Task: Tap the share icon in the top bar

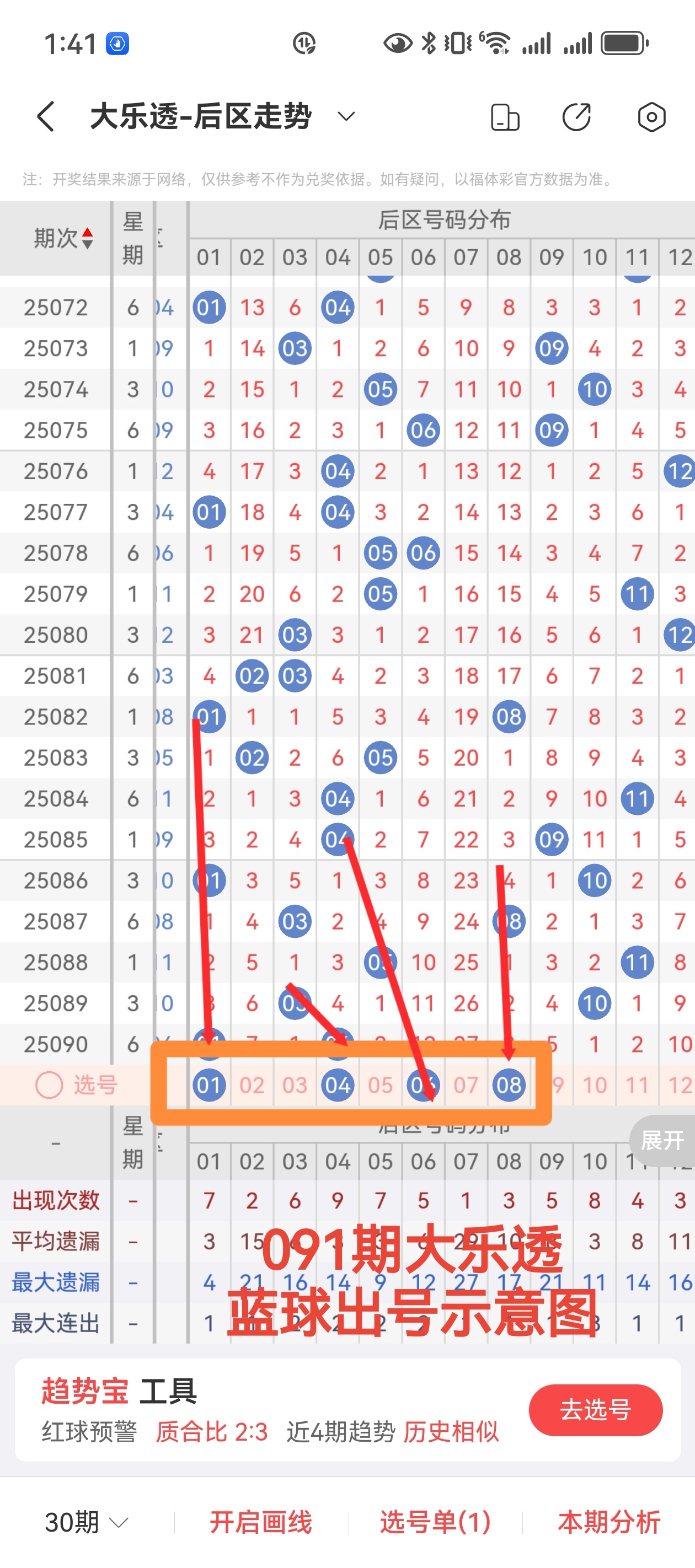Action: [578, 116]
